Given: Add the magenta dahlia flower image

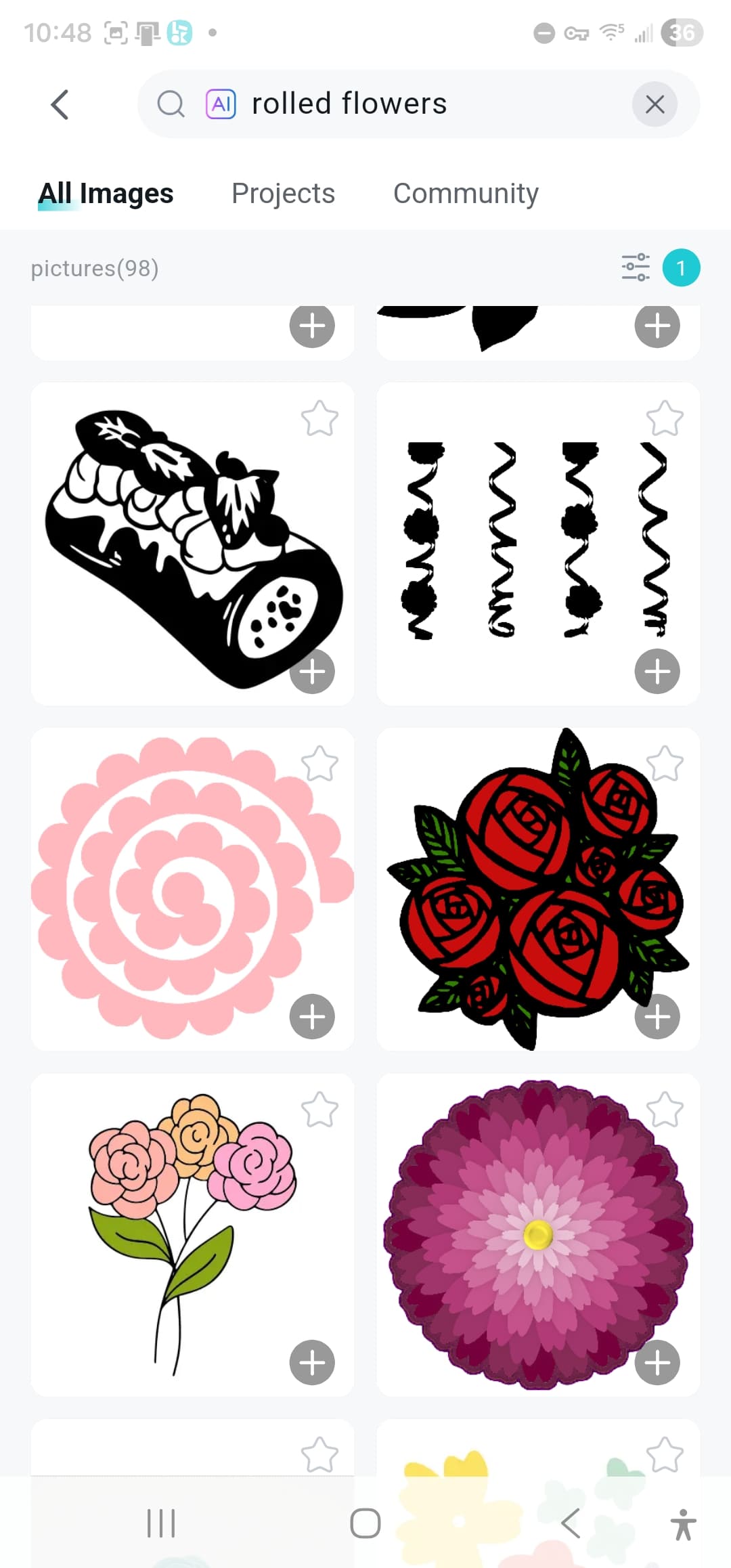Looking at the screenshot, I should (x=657, y=1362).
